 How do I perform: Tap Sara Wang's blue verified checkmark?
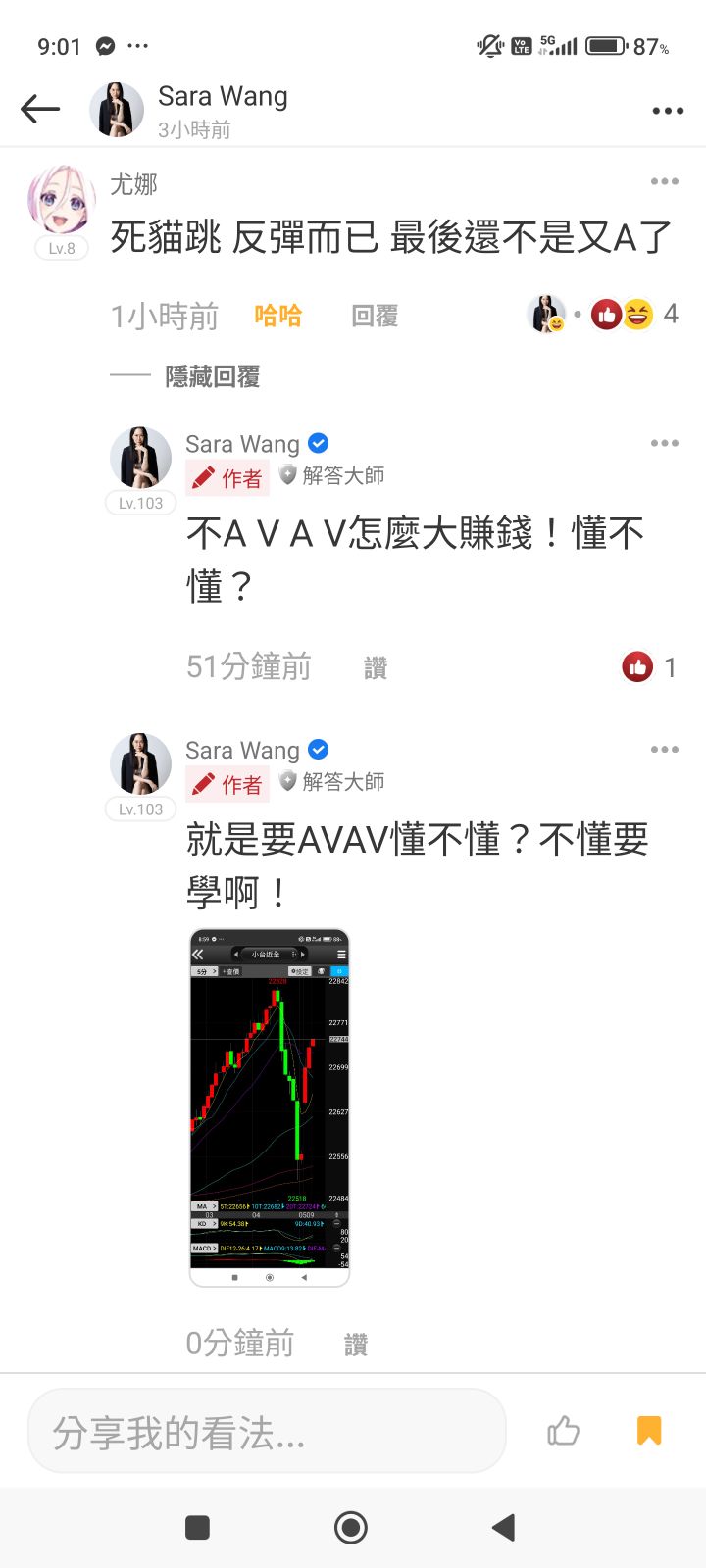point(318,443)
